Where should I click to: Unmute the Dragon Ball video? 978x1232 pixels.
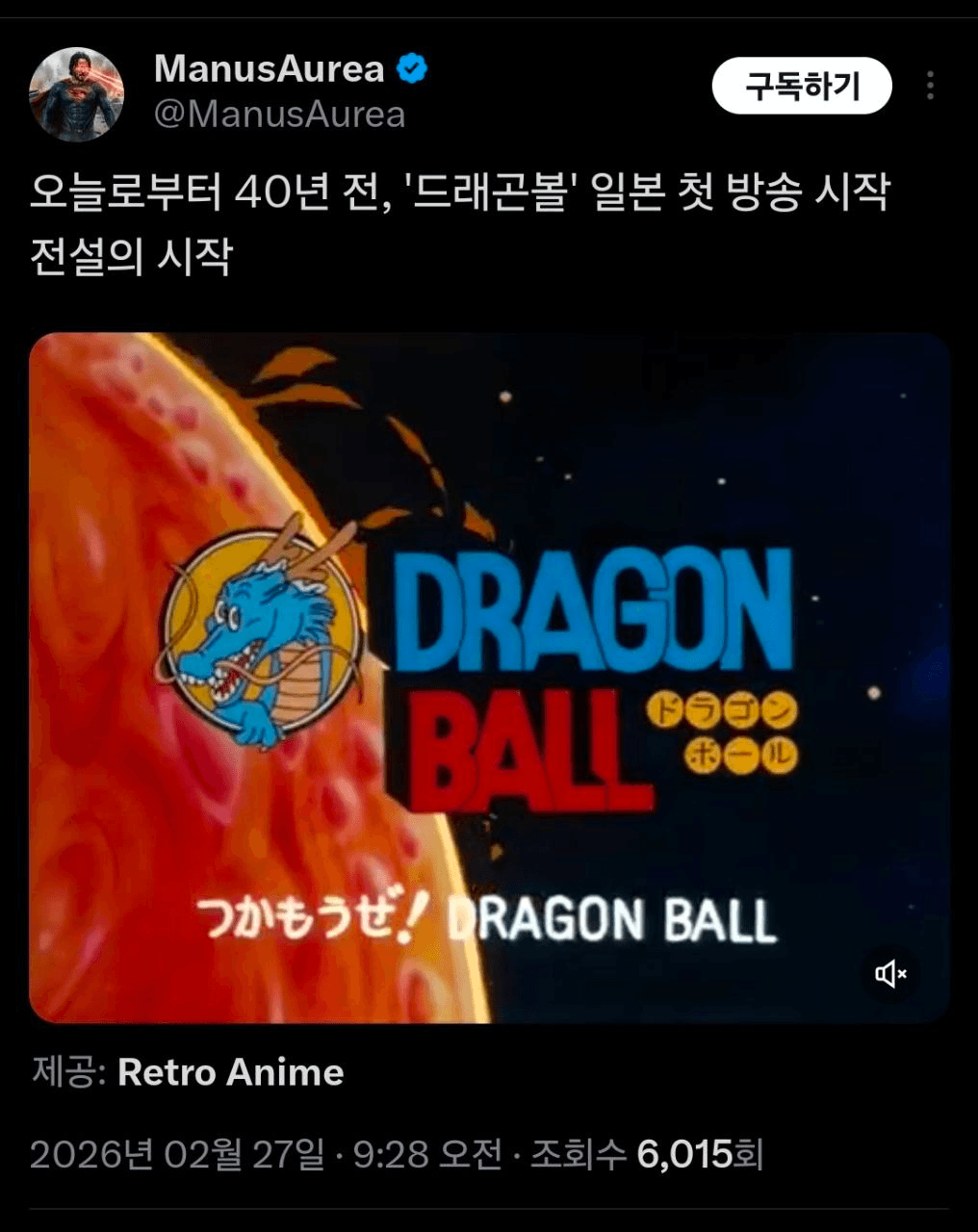coord(890,974)
